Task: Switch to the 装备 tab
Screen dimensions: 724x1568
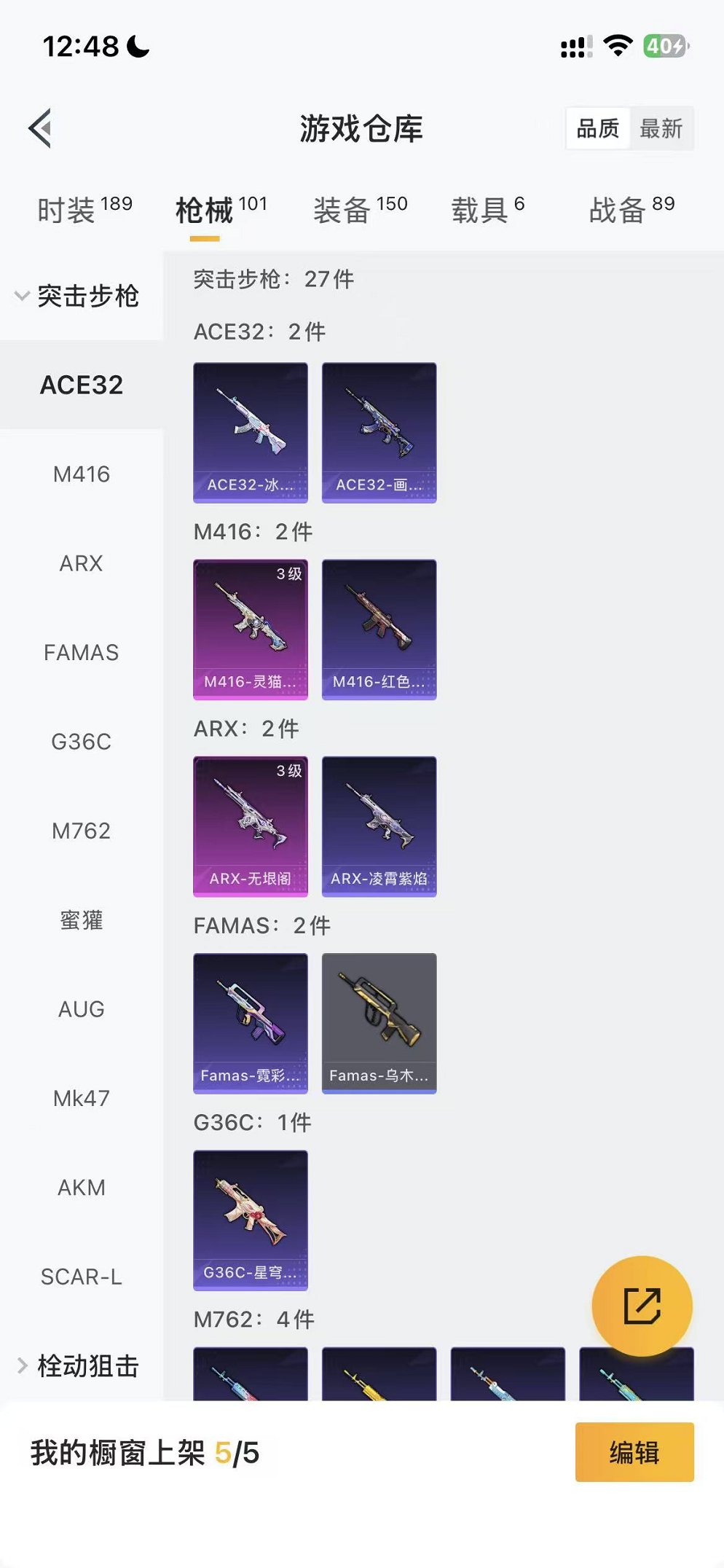Action: click(x=360, y=210)
